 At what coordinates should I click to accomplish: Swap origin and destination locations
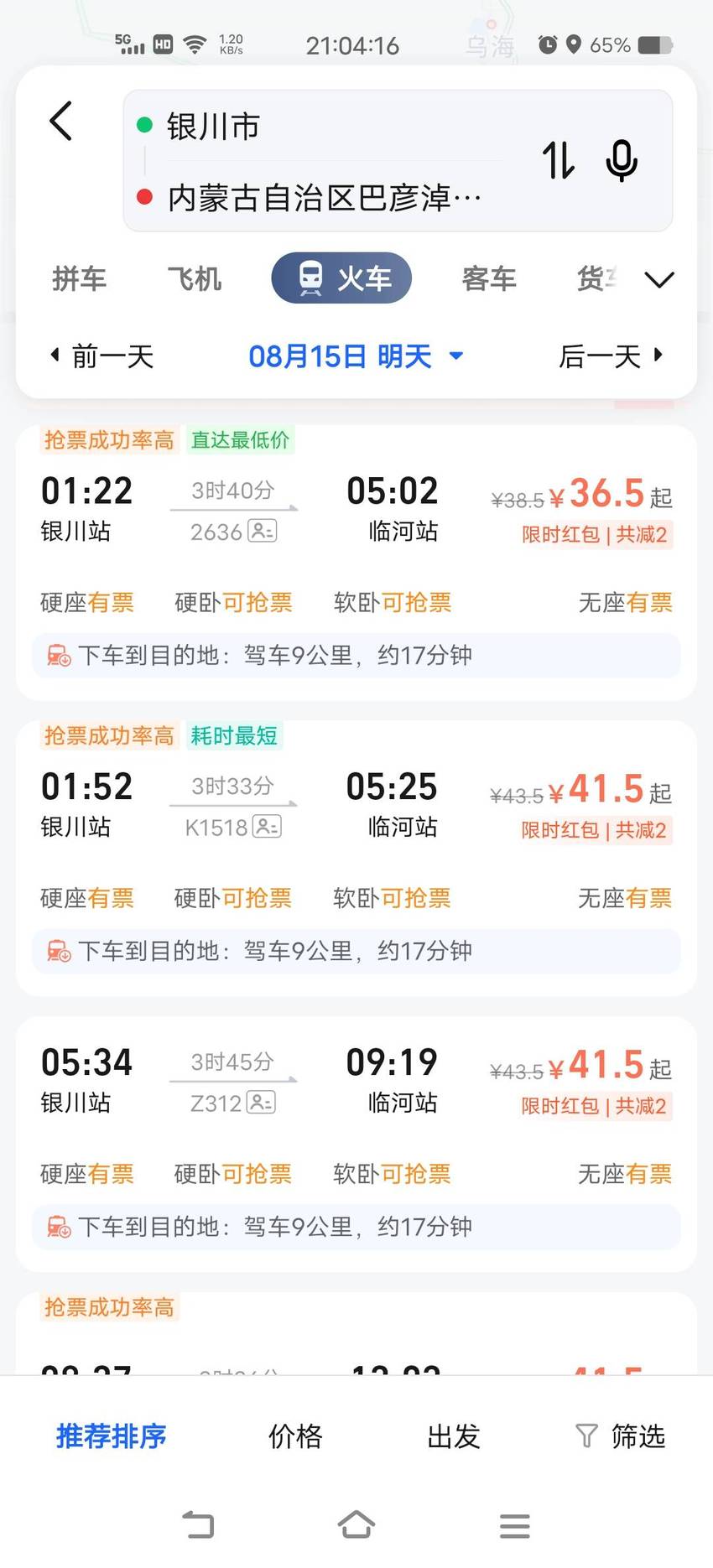point(559,160)
